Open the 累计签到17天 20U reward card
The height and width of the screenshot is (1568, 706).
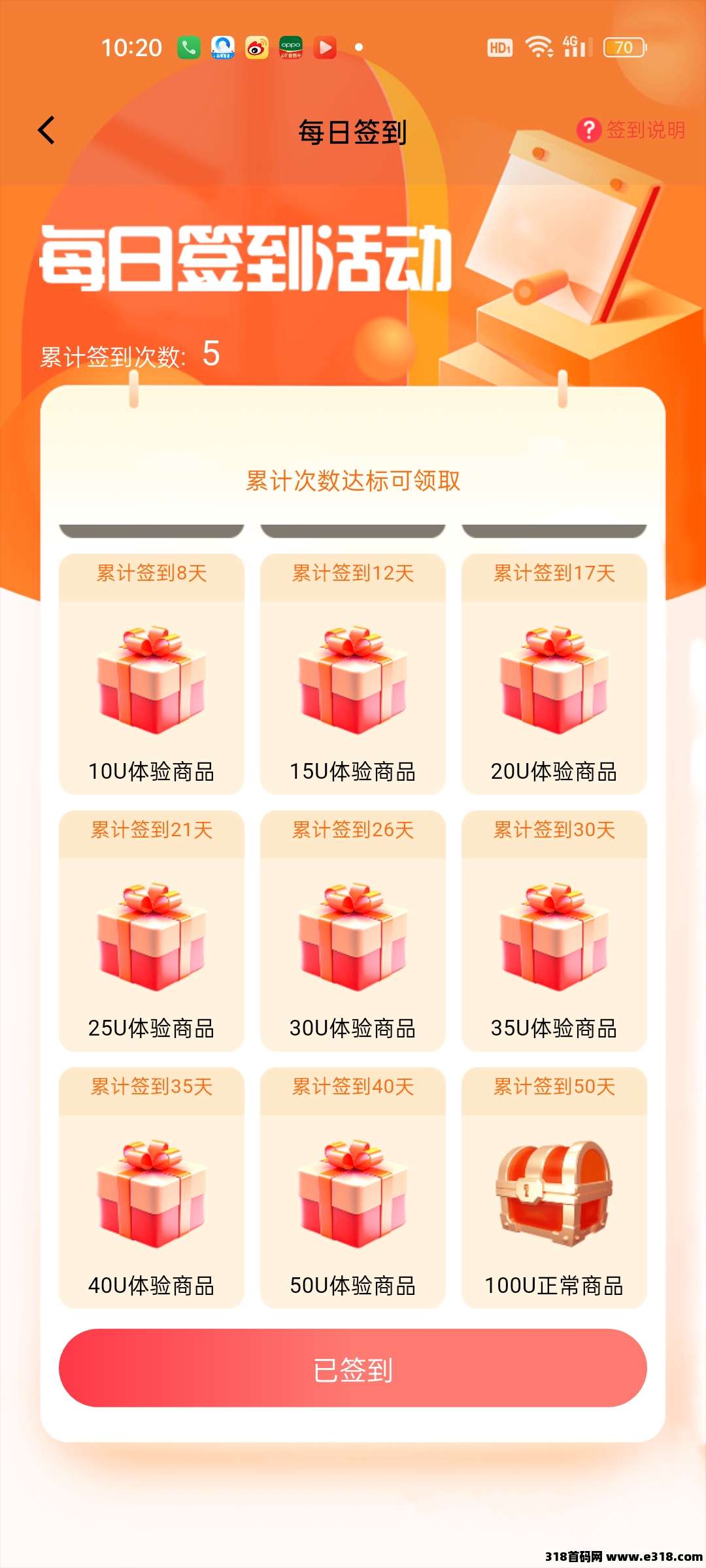(554, 674)
